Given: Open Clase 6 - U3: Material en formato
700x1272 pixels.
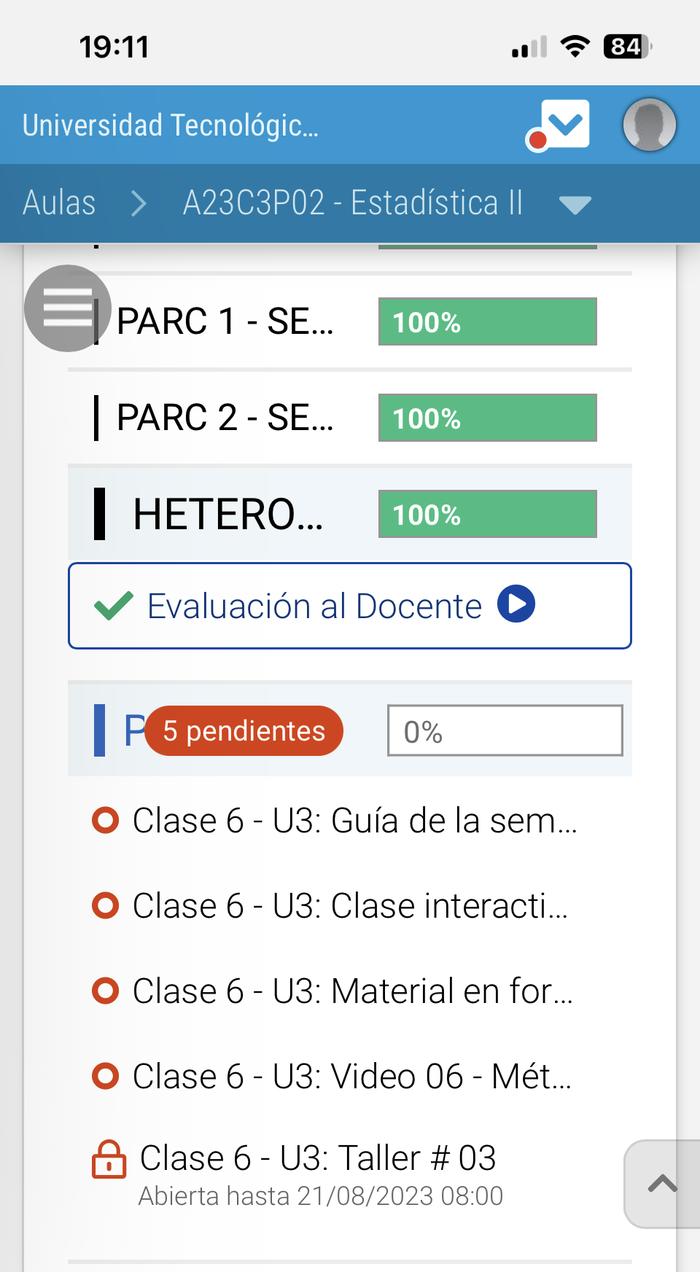Looking at the screenshot, I should [x=352, y=991].
